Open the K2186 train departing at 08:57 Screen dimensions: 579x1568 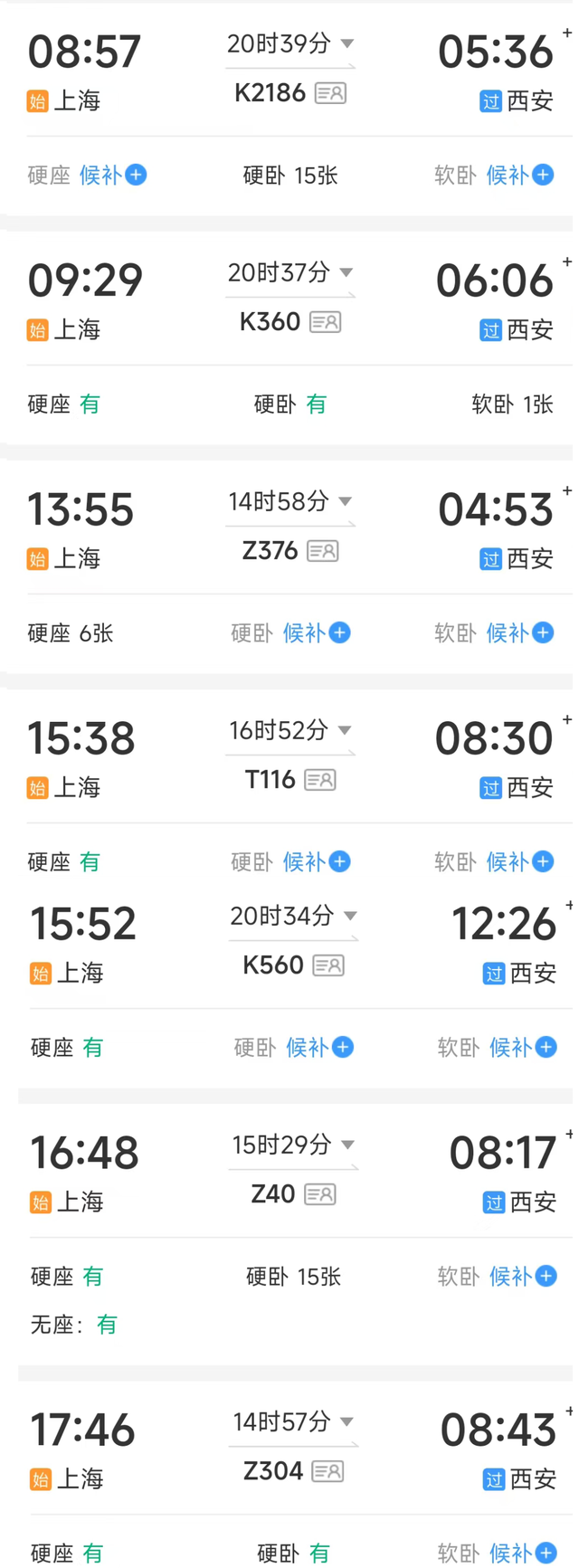click(270, 93)
